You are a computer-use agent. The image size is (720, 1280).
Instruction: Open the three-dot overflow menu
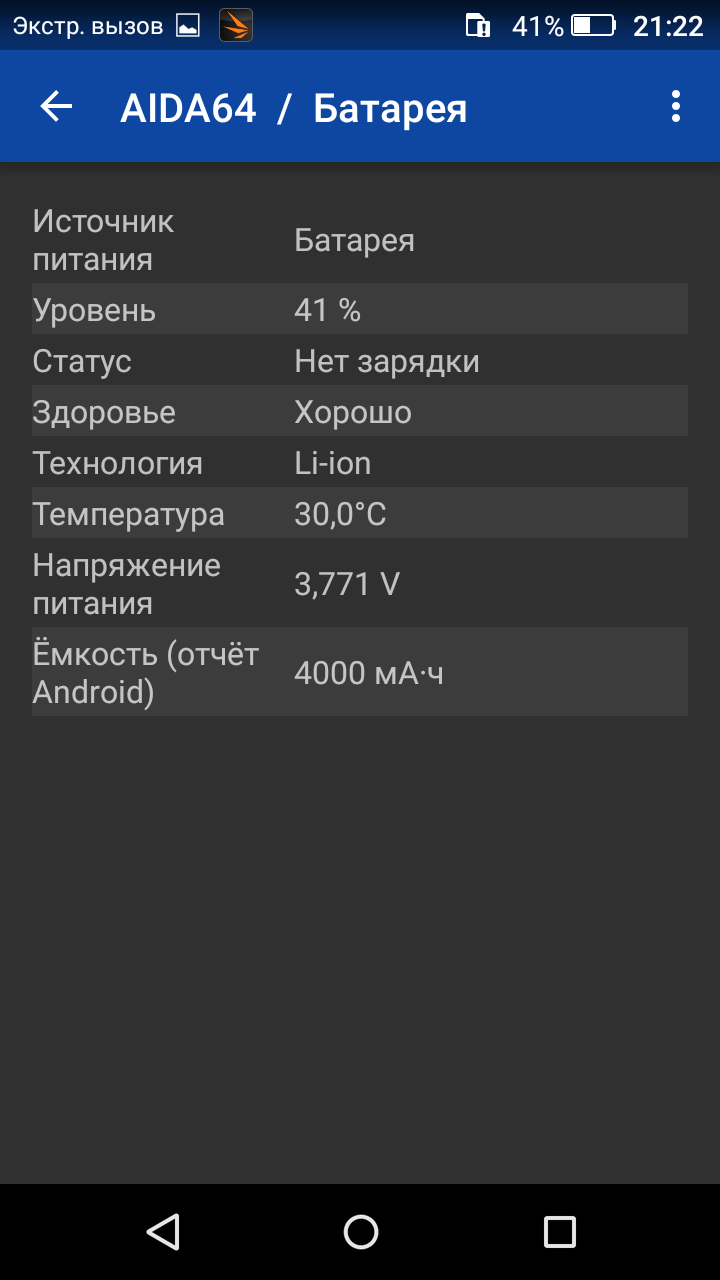click(x=676, y=107)
